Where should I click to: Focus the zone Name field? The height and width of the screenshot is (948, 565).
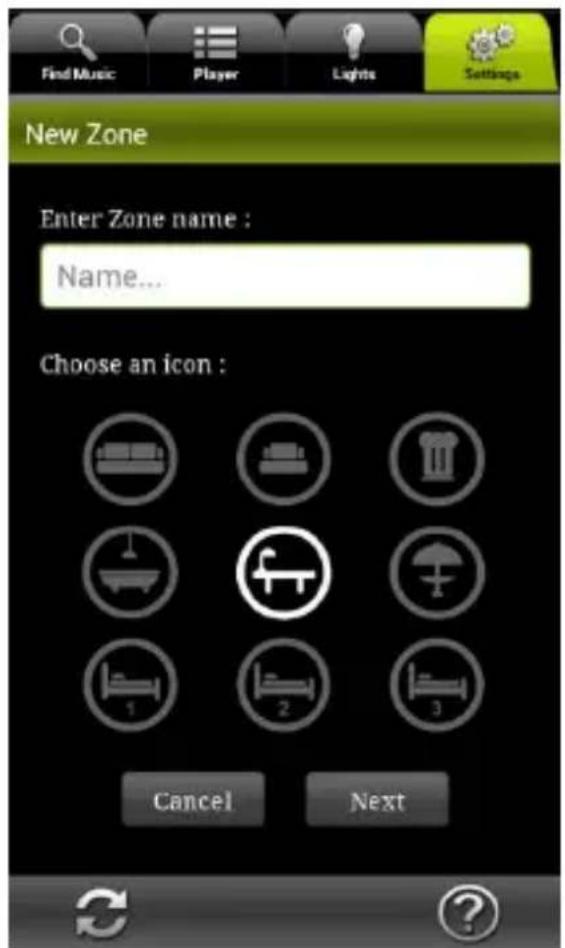pos(285,276)
